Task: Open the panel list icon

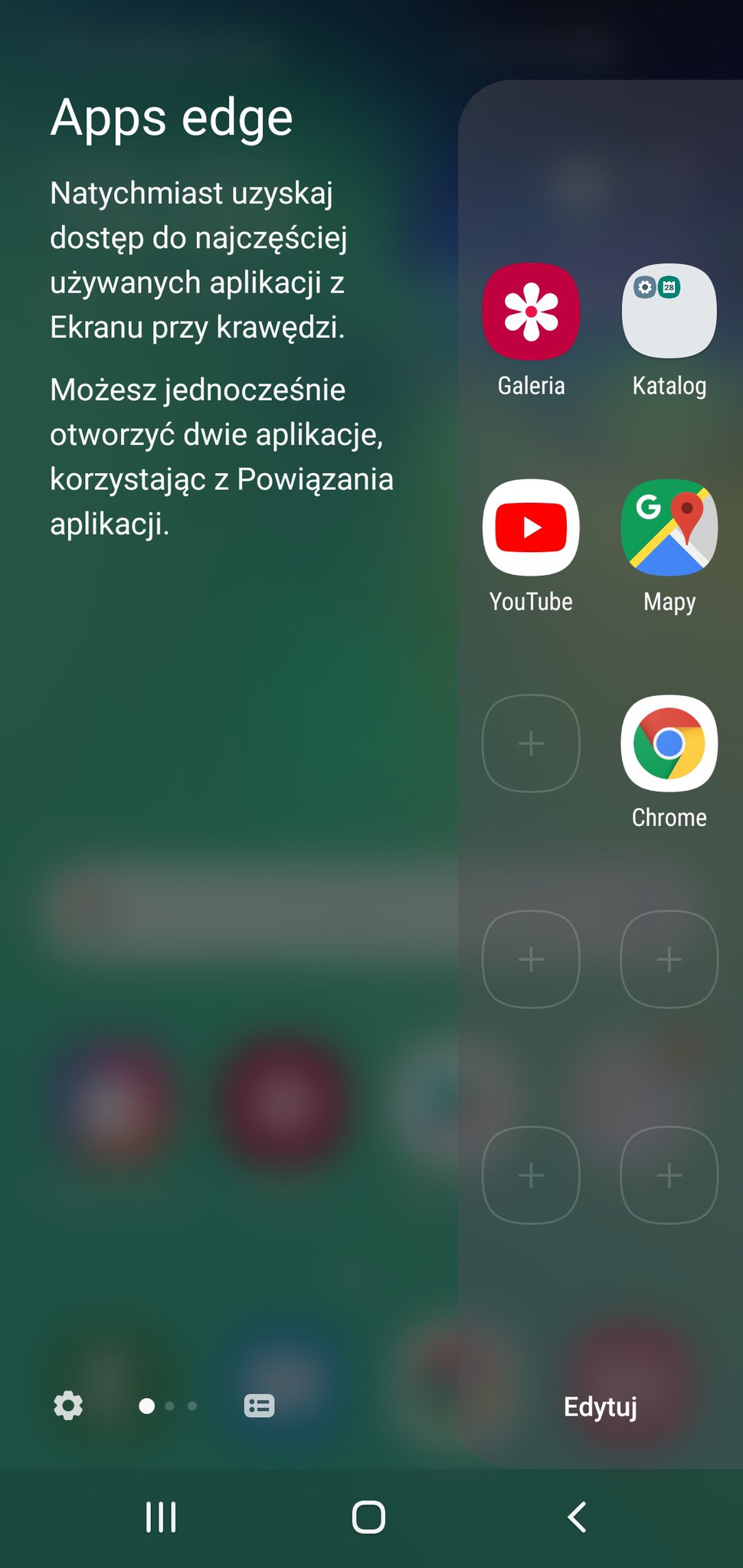Action: 259,1406
